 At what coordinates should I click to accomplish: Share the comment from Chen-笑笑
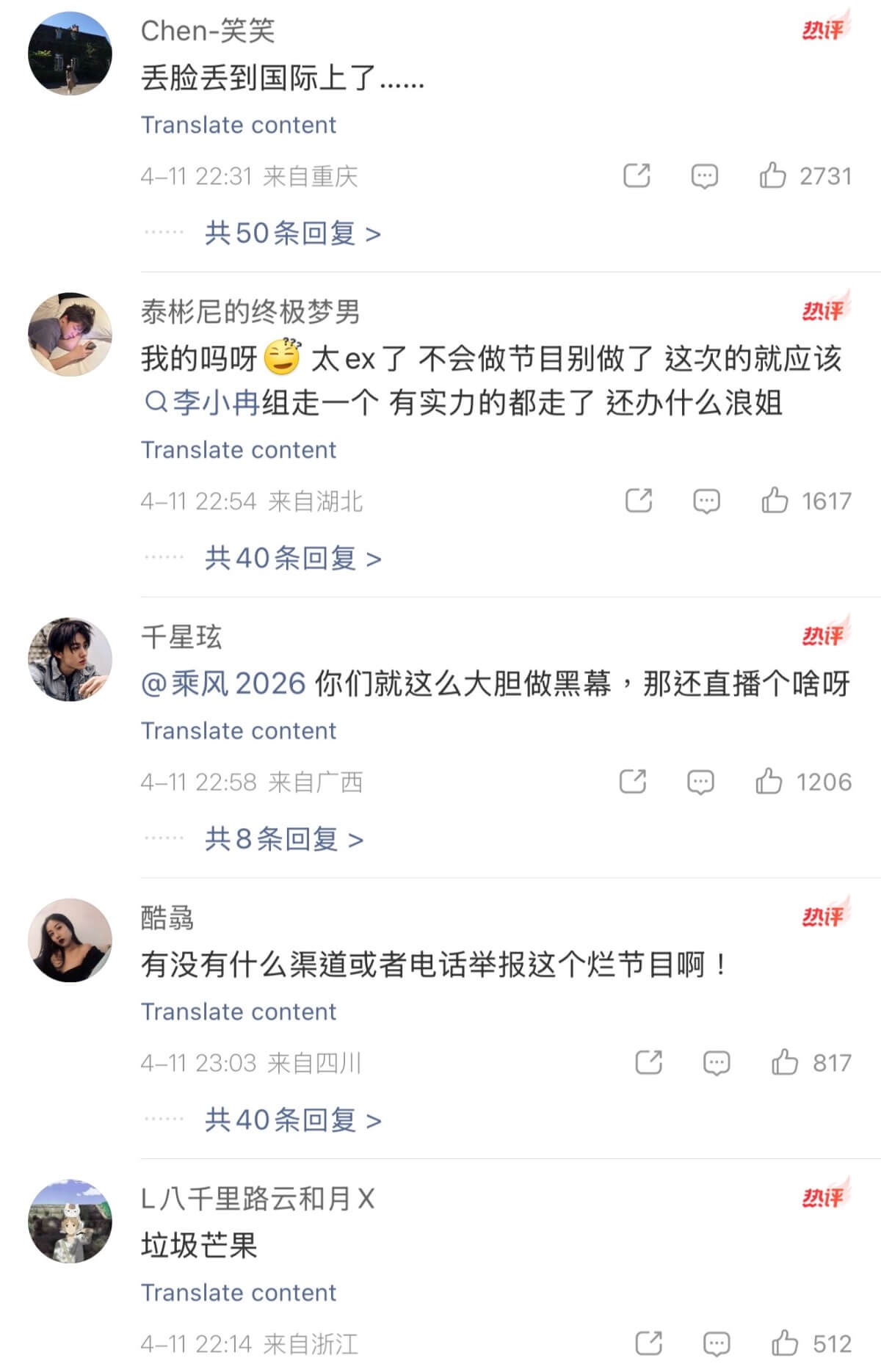pos(637,176)
